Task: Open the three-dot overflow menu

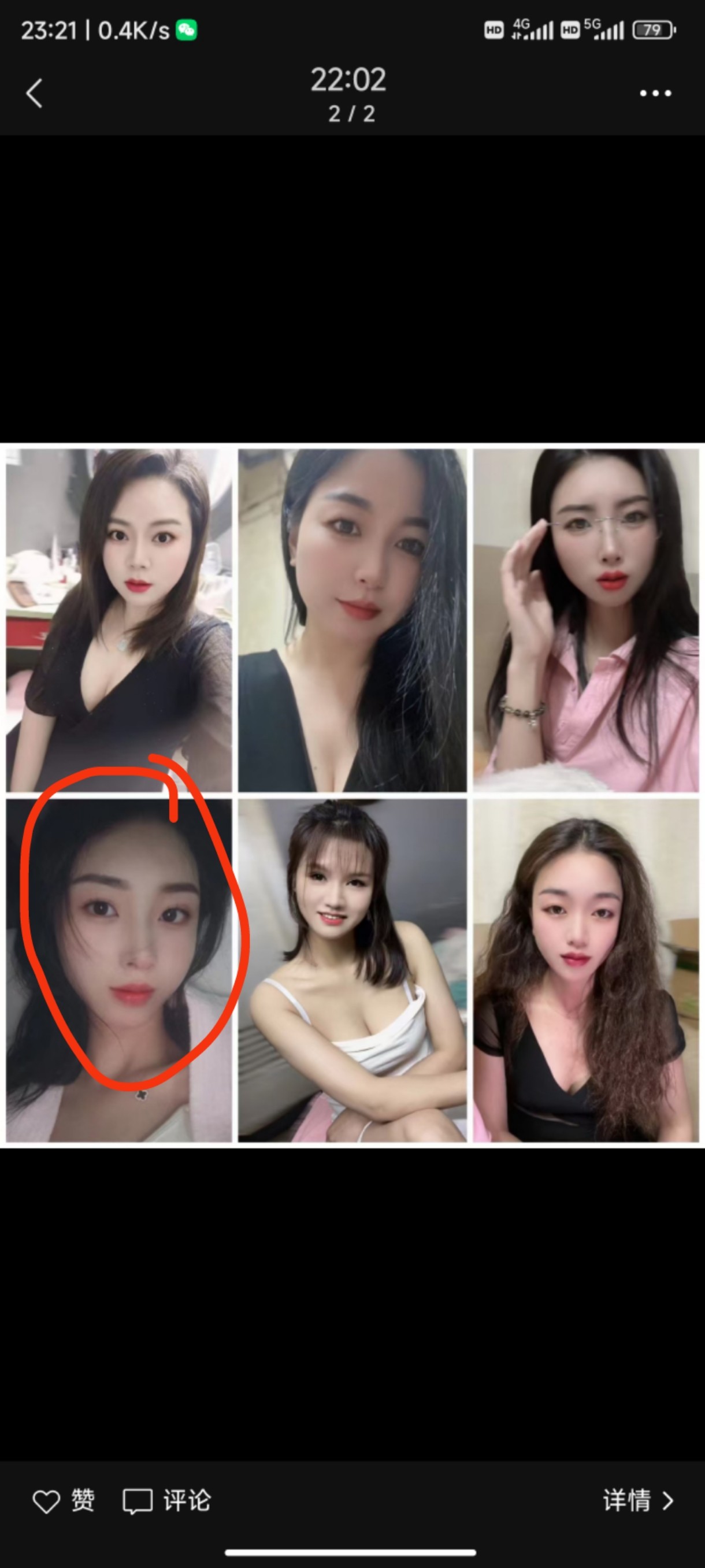Action: click(655, 93)
